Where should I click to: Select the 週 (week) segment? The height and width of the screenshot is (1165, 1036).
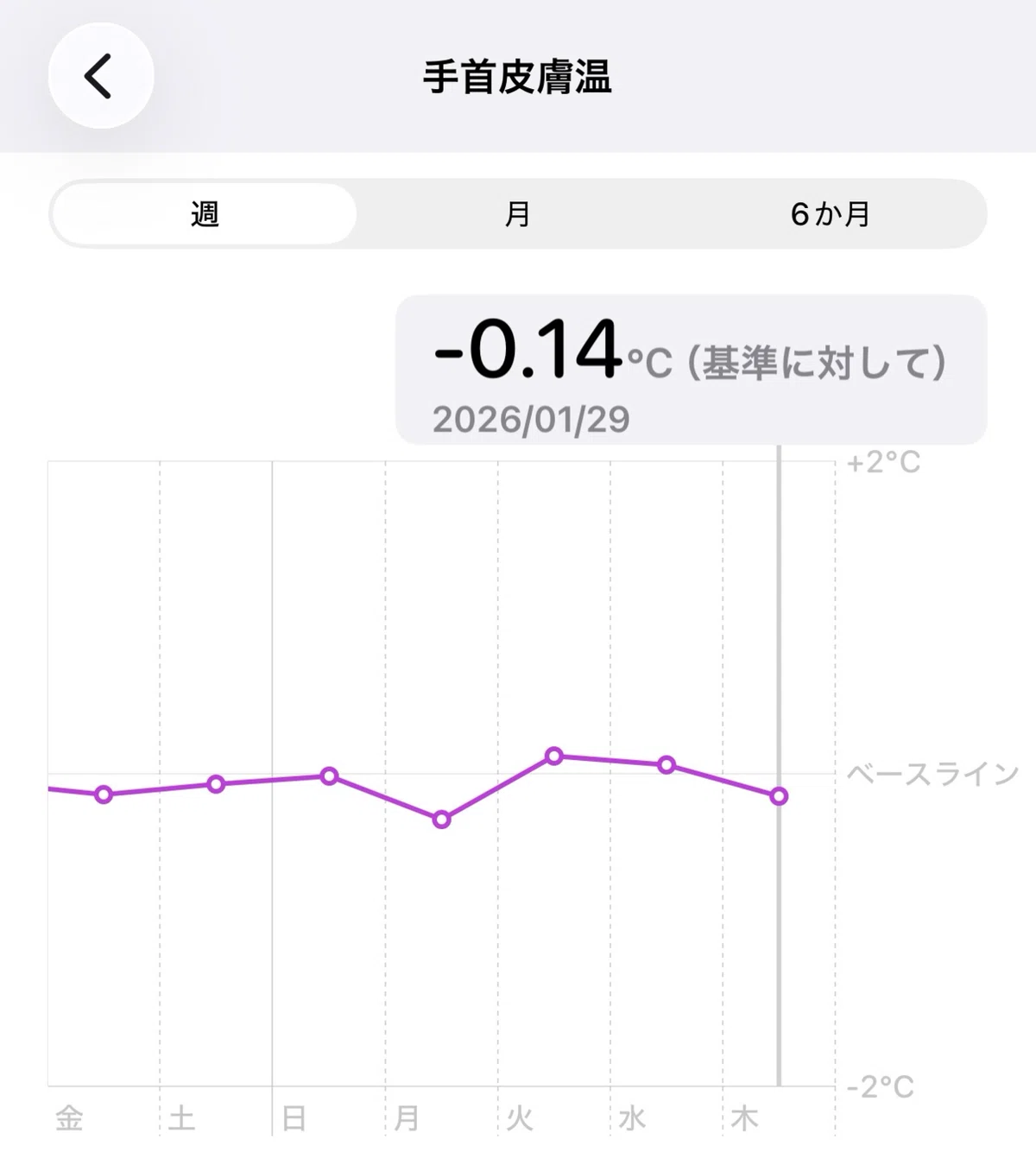click(205, 213)
